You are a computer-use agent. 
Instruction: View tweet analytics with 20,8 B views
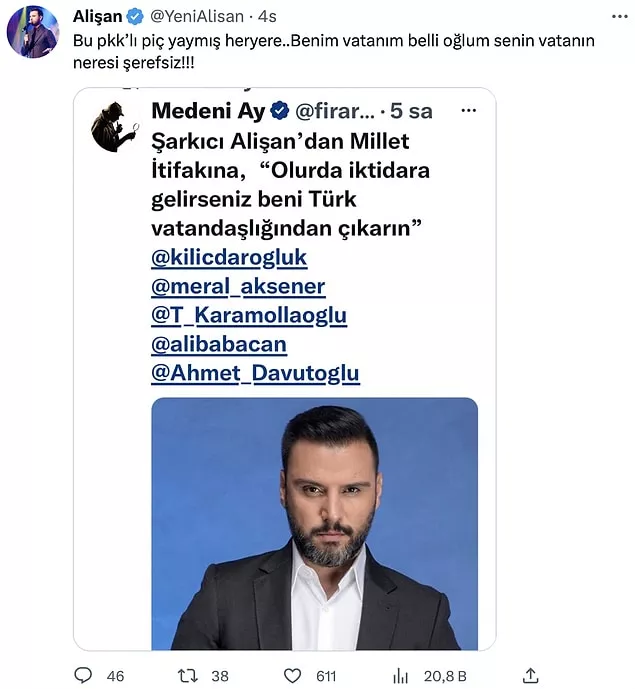402,676
